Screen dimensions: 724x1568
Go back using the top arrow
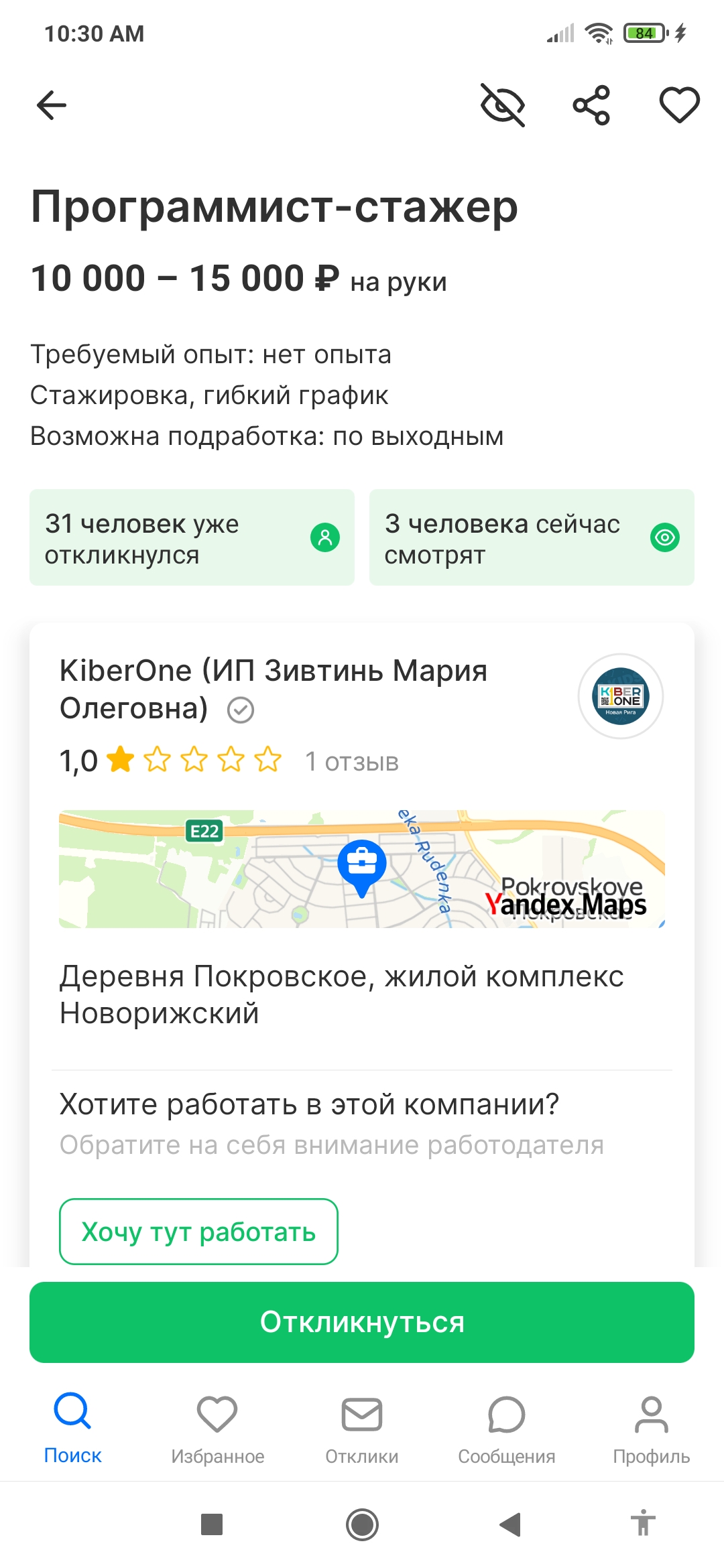(52, 105)
